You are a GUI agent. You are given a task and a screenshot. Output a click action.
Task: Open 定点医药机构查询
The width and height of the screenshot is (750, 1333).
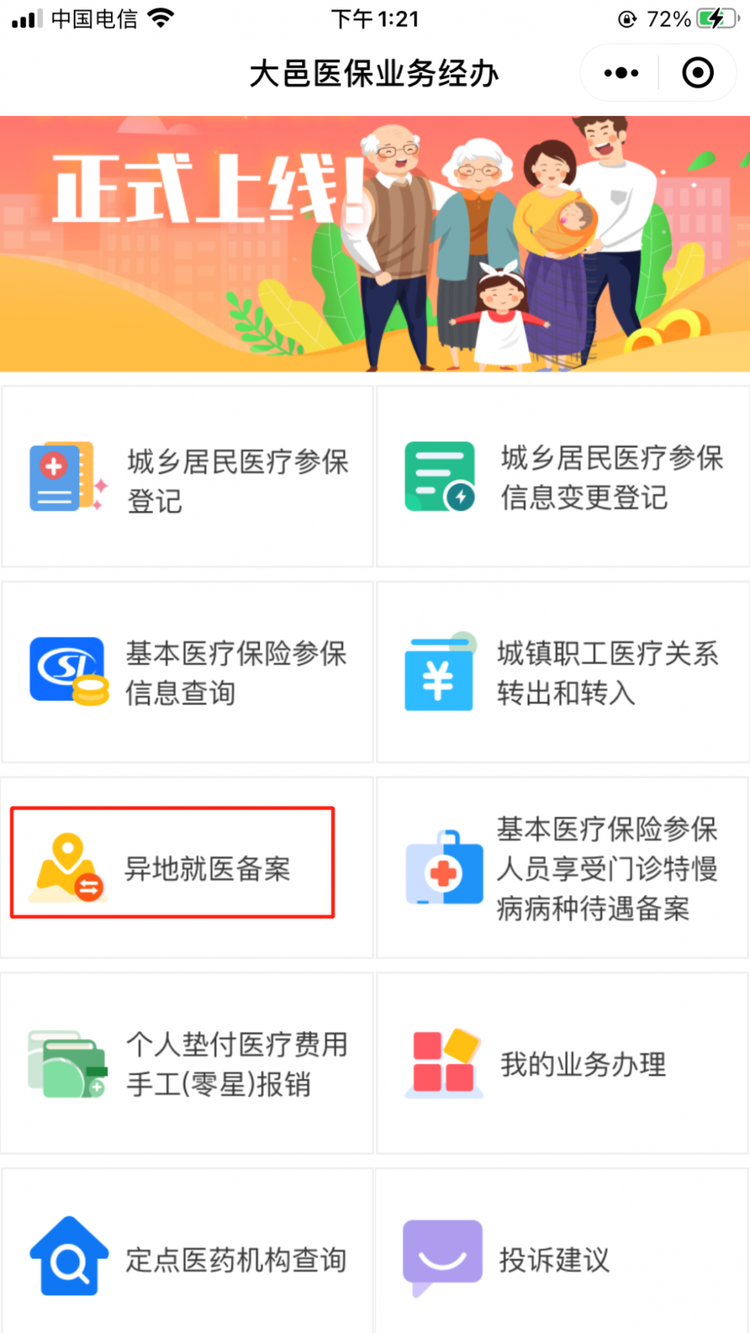pyautogui.click(x=187, y=1258)
